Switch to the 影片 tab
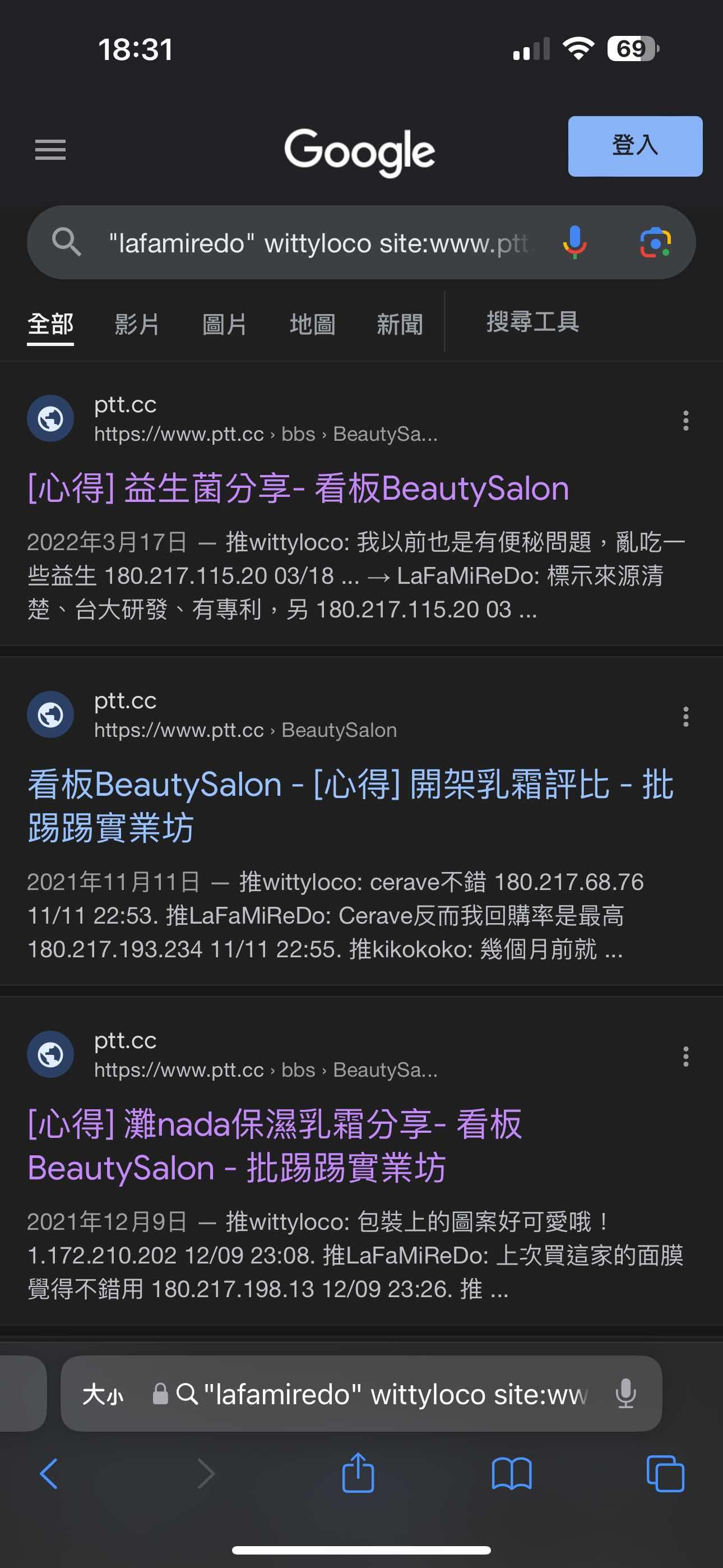723x1568 pixels. click(x=137, y=324)
